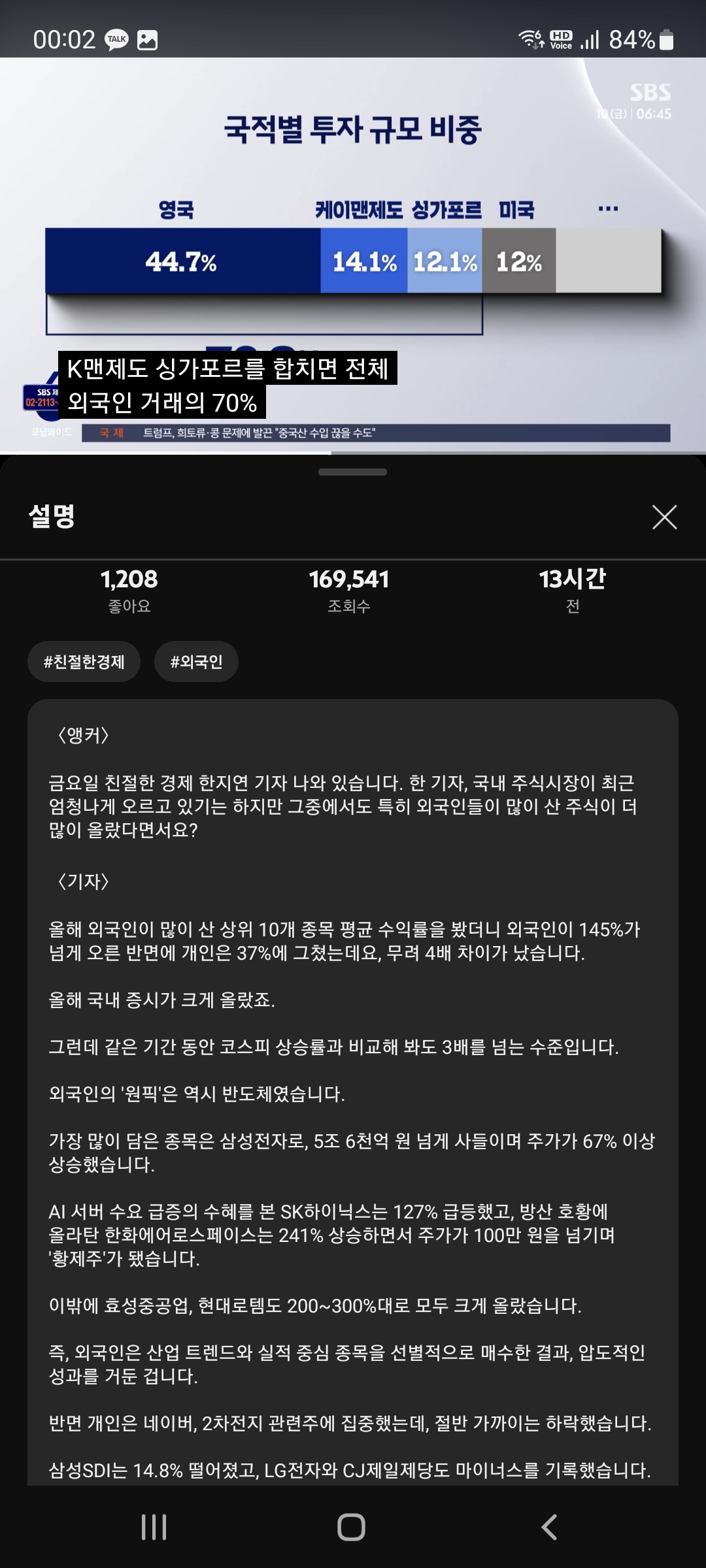This screenshot has width=706, height=1568.
Task: Tap the video player to show controls
Action: coord(353,255)
